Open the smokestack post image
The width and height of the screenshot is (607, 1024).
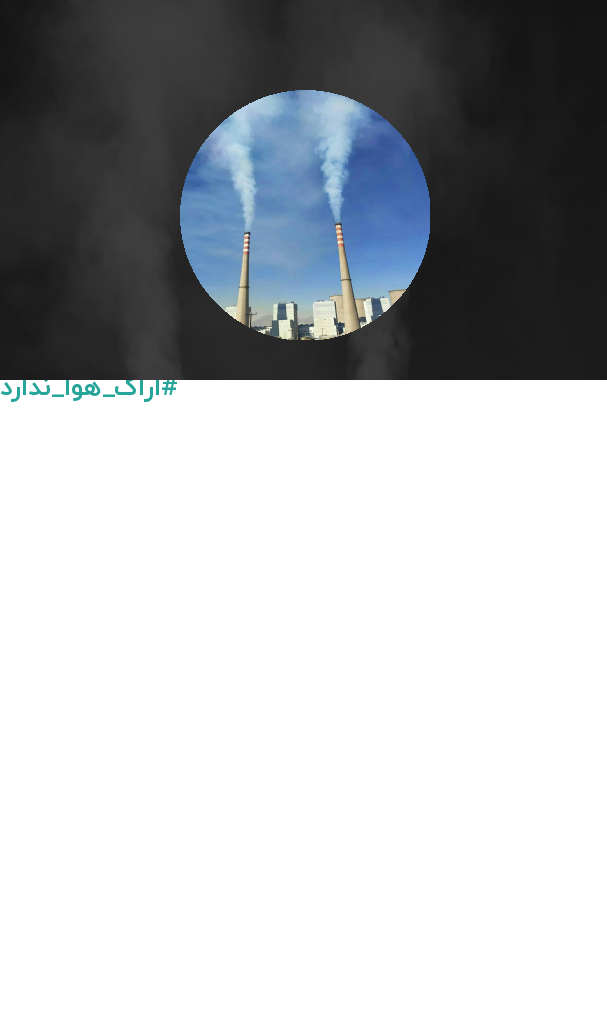coord(304,189)
